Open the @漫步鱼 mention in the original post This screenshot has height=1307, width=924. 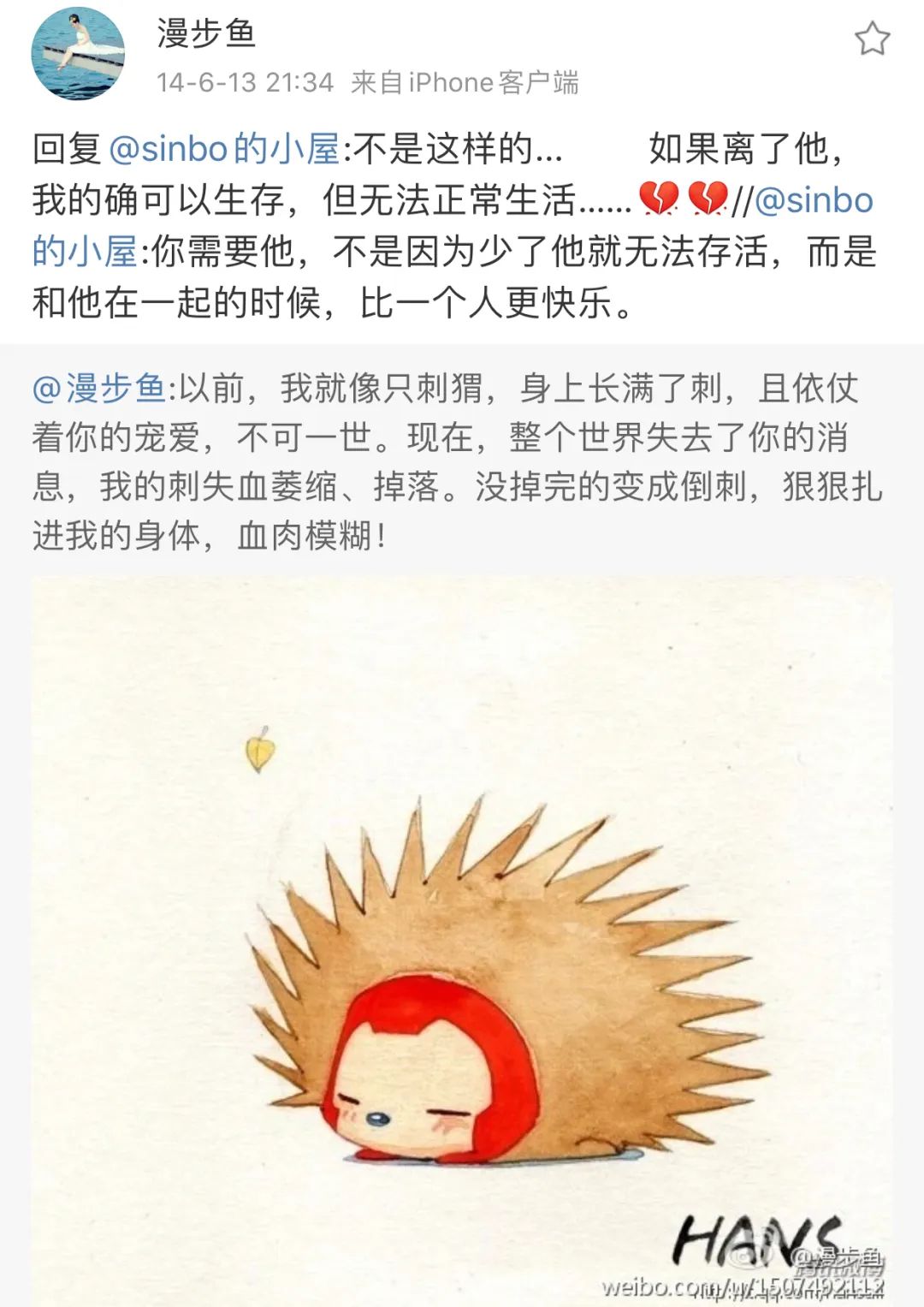click(99, 389)
